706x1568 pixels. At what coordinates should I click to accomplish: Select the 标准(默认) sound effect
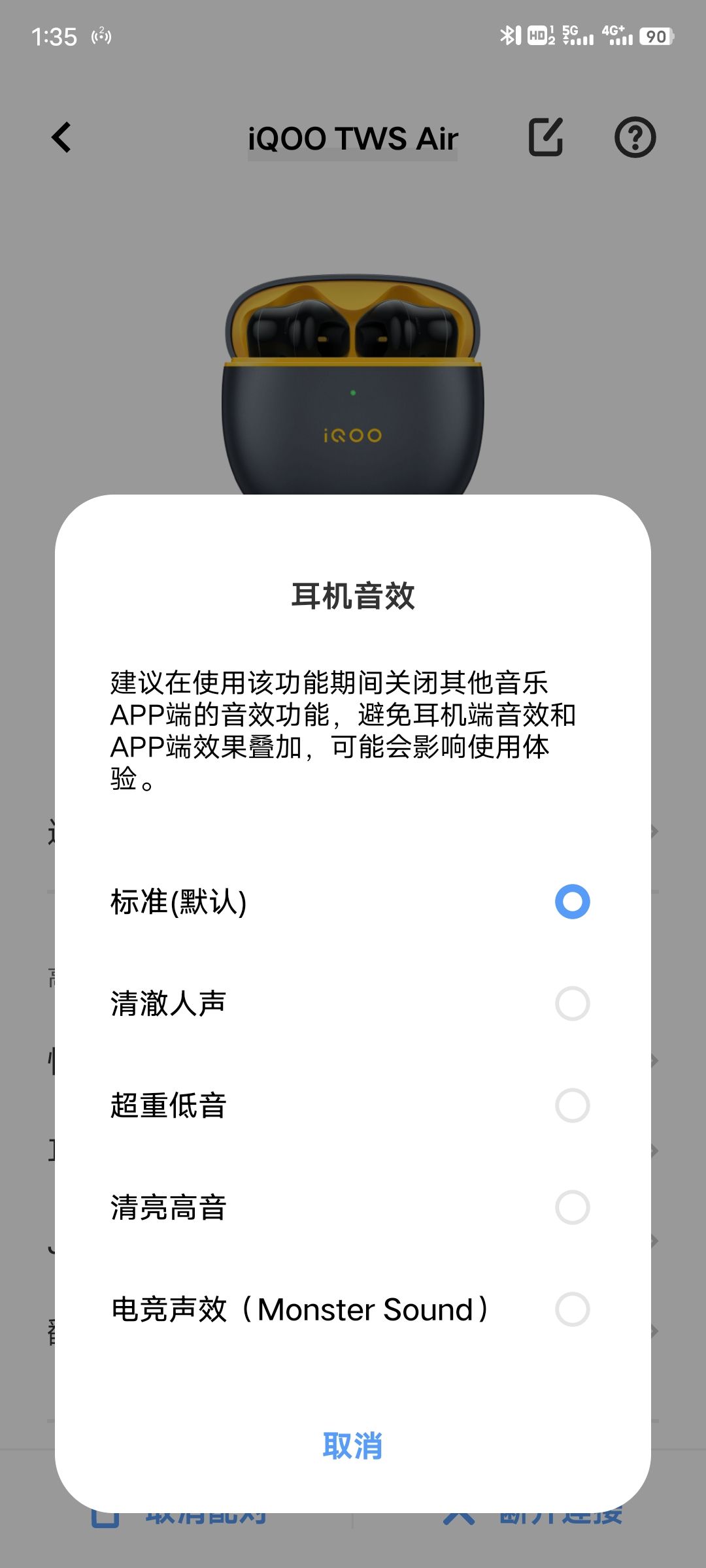[571, 902]
